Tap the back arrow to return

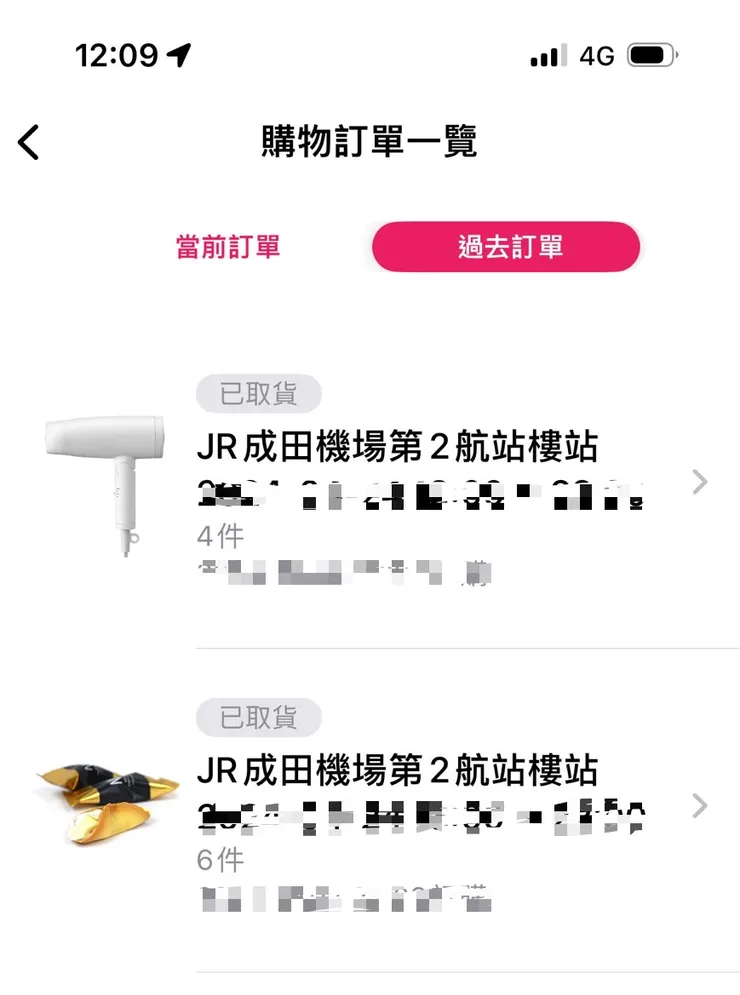tap(27, 142)
